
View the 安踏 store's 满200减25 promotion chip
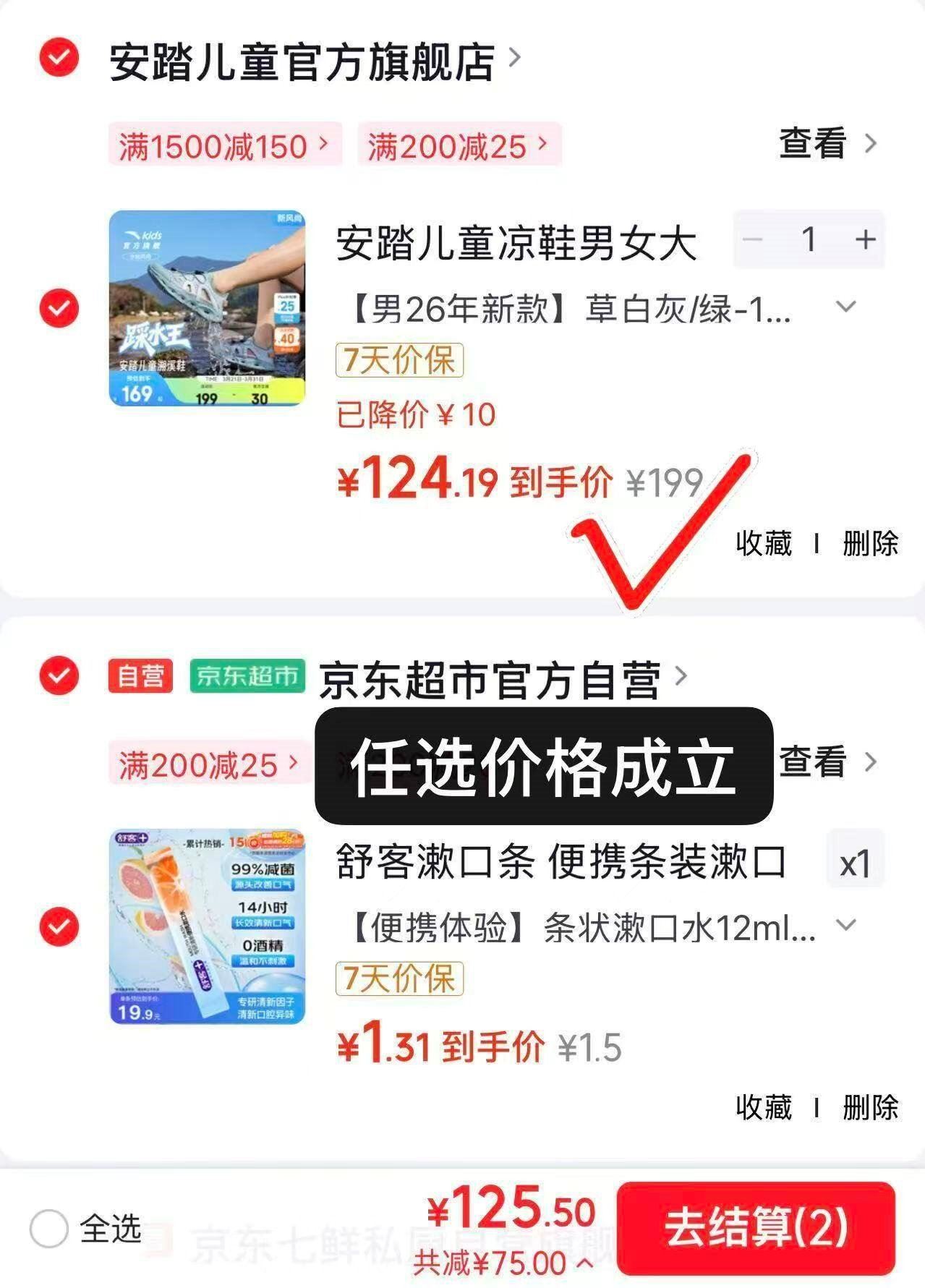458,146
